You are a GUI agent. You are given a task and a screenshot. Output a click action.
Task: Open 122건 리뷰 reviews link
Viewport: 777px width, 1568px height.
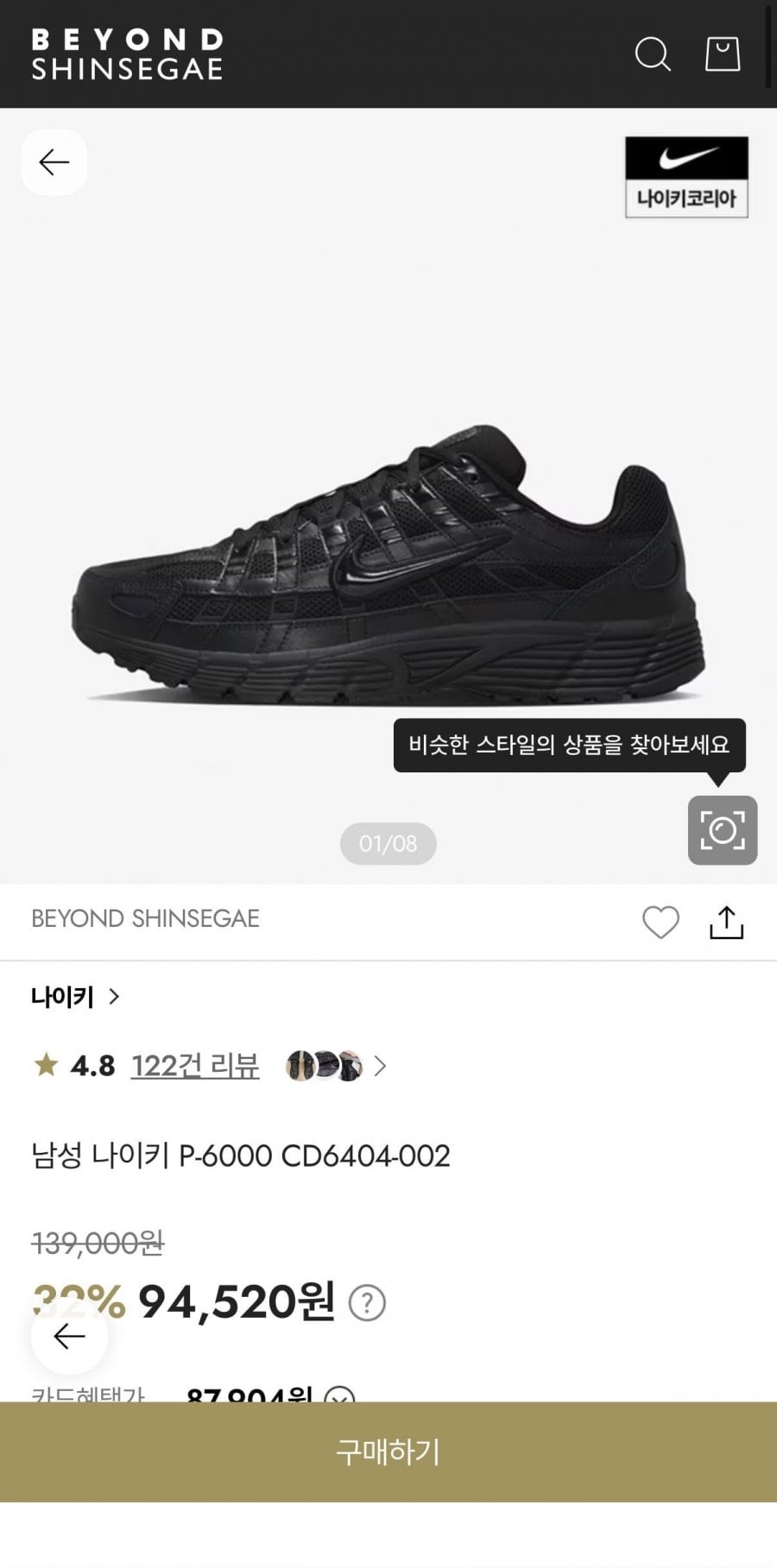click(x=195, y=1067)
